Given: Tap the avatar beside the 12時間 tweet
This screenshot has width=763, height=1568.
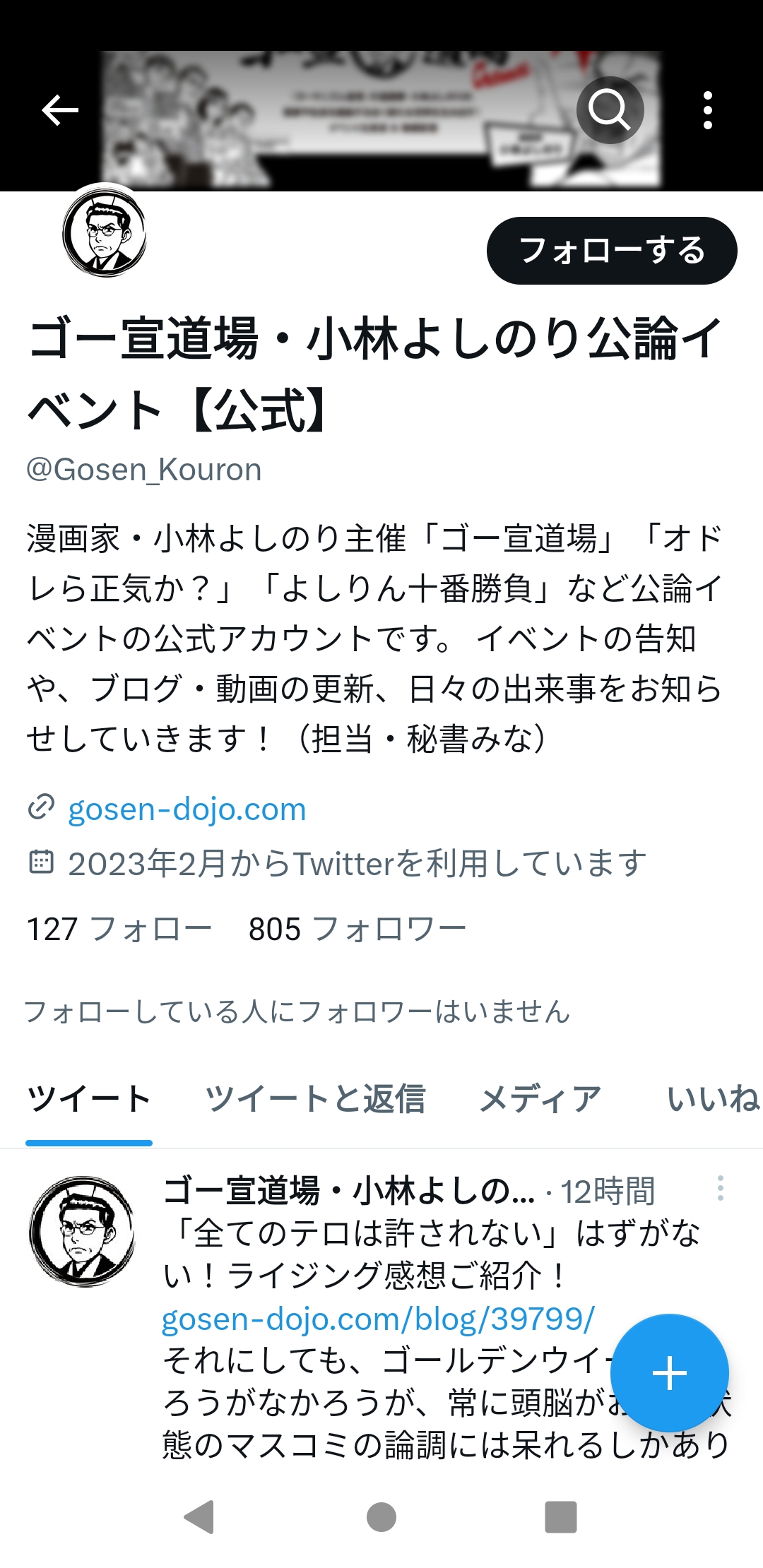Looking at the screenshot, I should click(82, 1230).
